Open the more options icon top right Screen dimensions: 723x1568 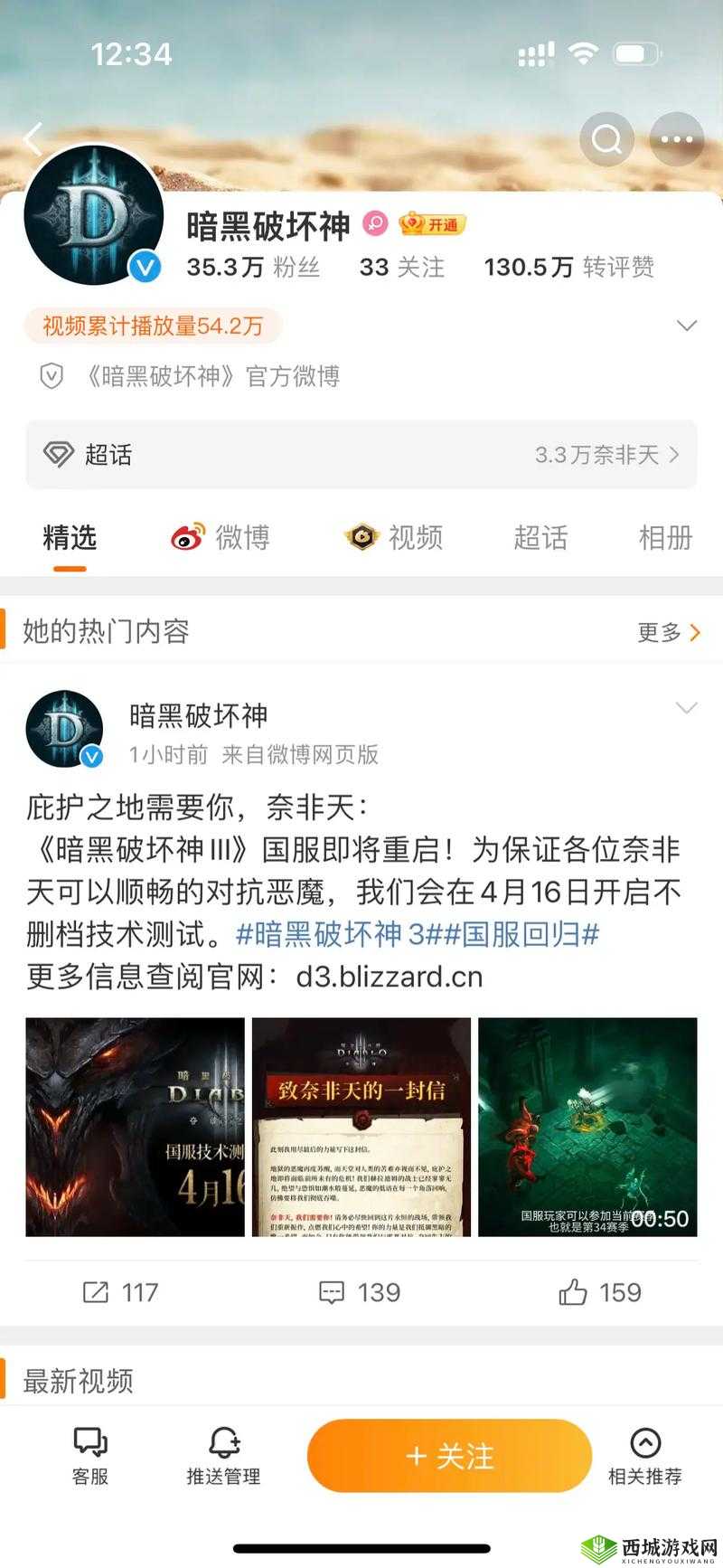click(676, 139)
